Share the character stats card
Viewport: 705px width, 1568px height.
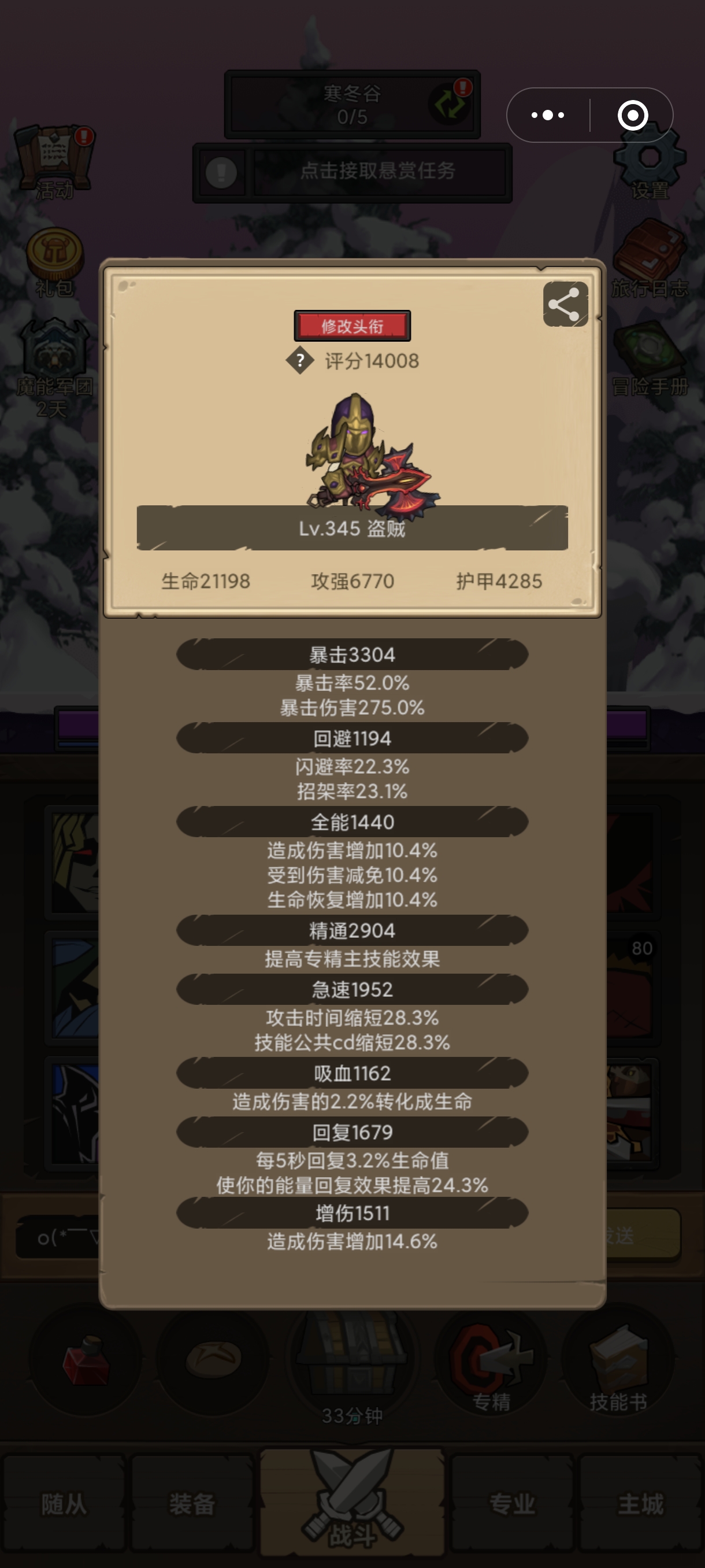pos(565,304)
